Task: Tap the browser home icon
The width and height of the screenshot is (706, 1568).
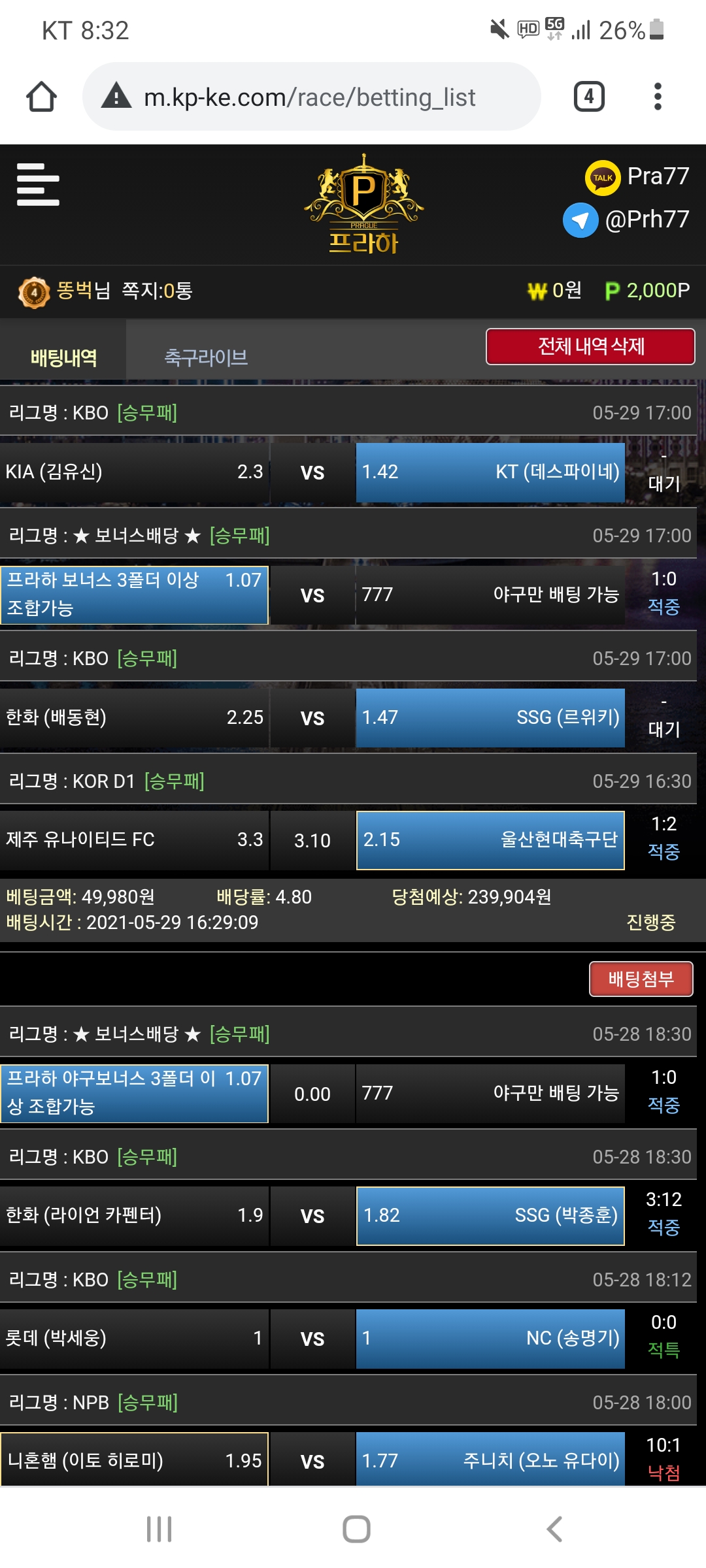Action: click(41, 97)
